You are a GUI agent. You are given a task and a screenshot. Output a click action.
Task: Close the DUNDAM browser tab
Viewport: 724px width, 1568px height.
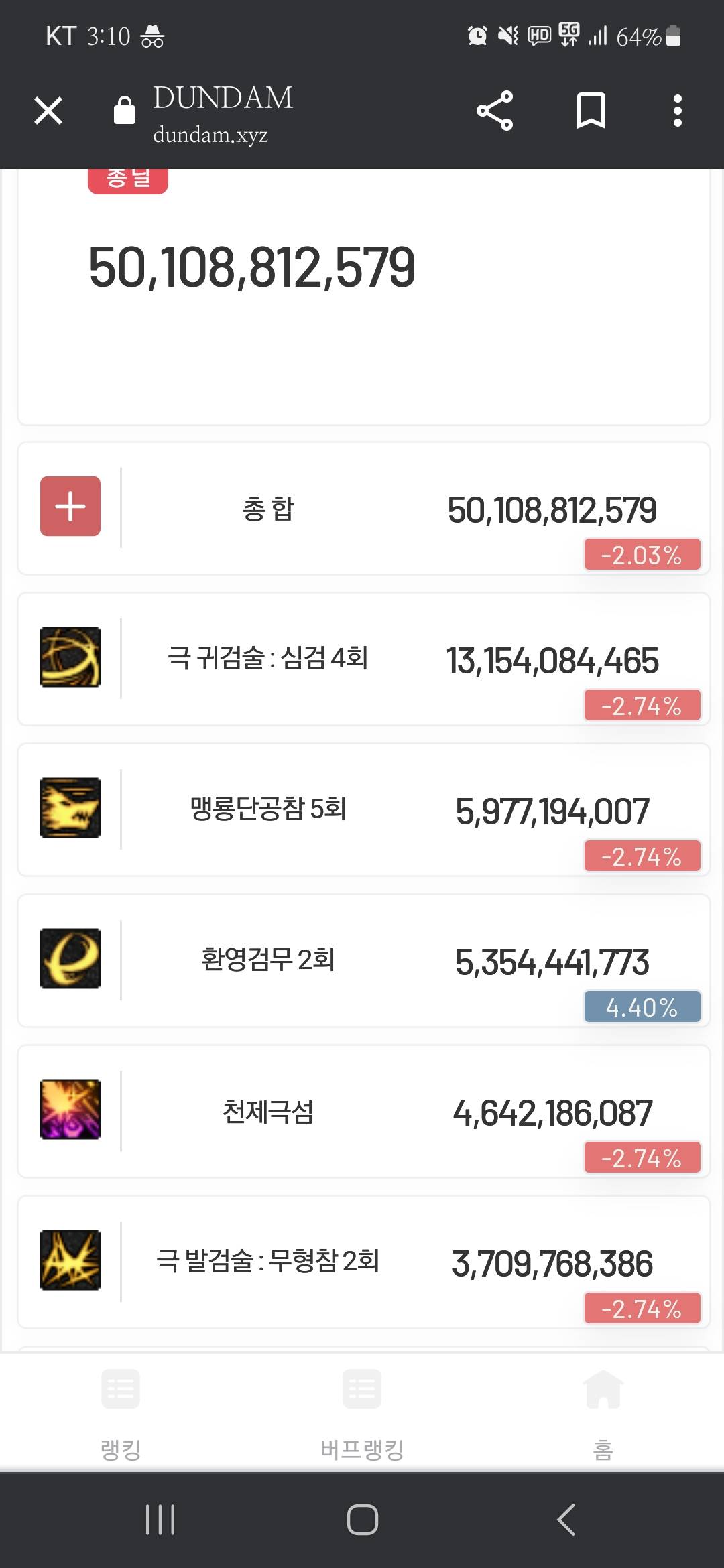[48, 111]
